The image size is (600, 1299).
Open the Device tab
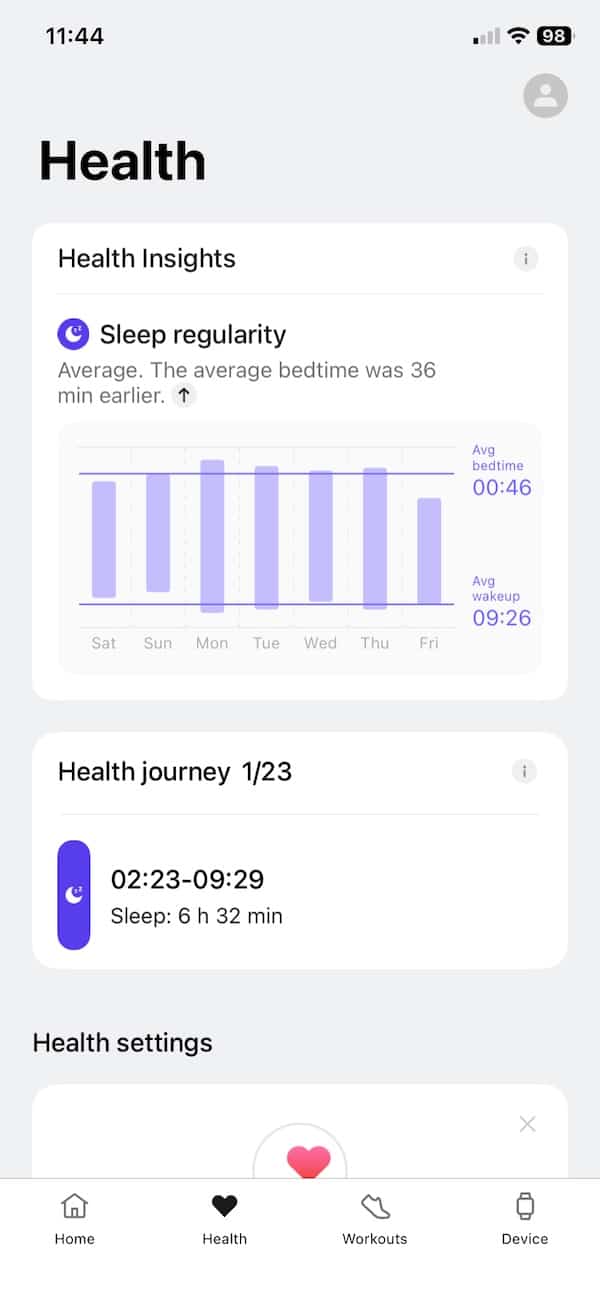coord(525,1219)
